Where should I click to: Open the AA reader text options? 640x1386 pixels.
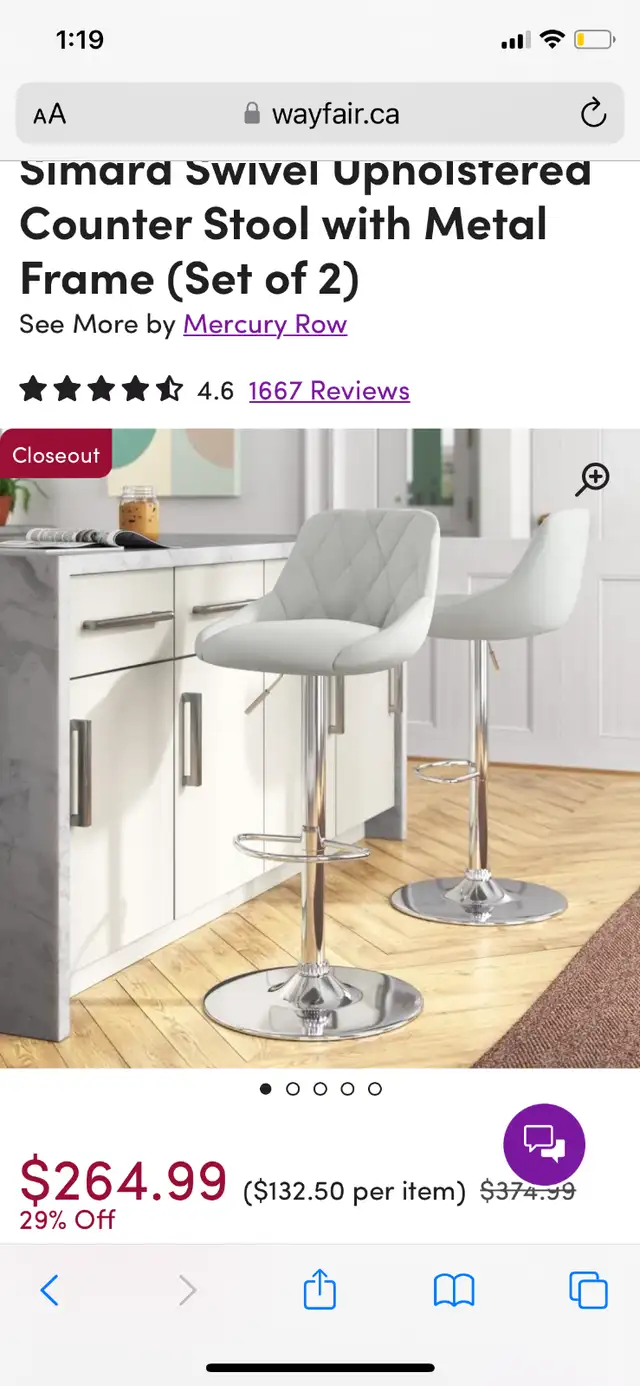(50, 114)
